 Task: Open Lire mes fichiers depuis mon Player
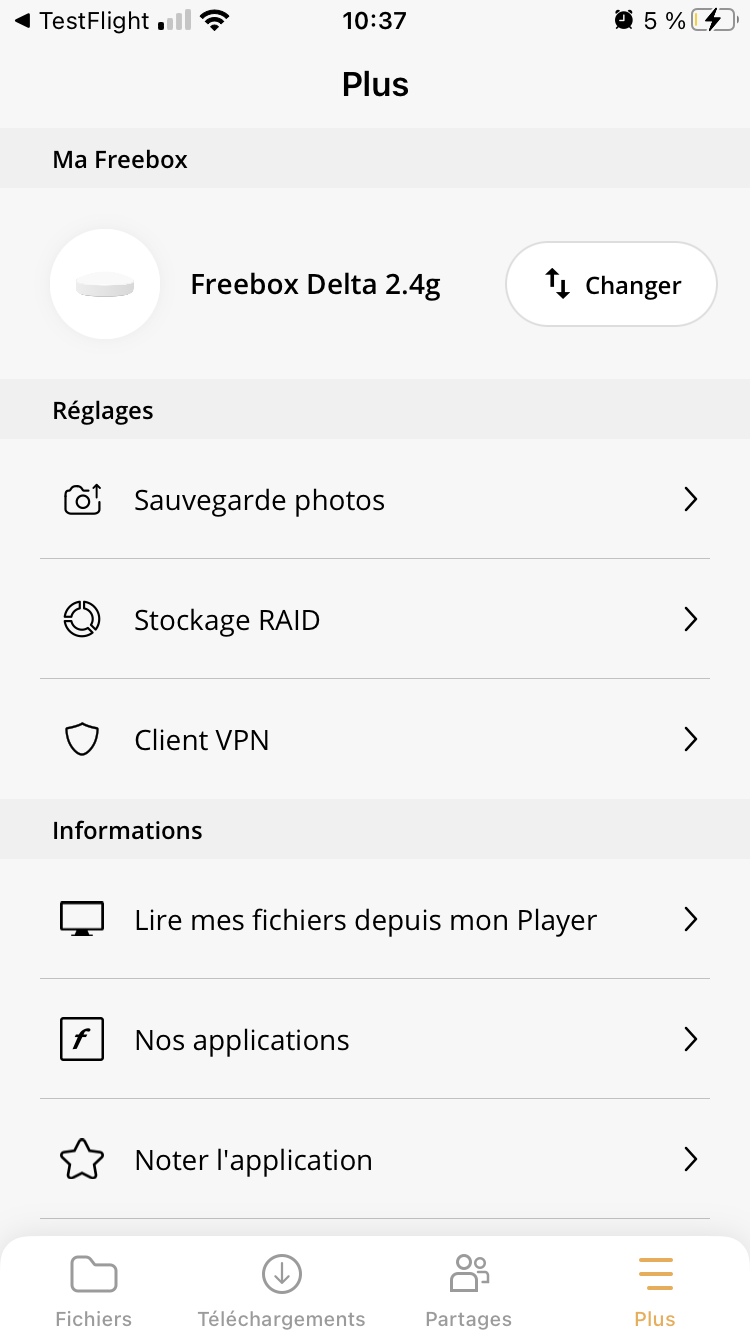[375, 920]
